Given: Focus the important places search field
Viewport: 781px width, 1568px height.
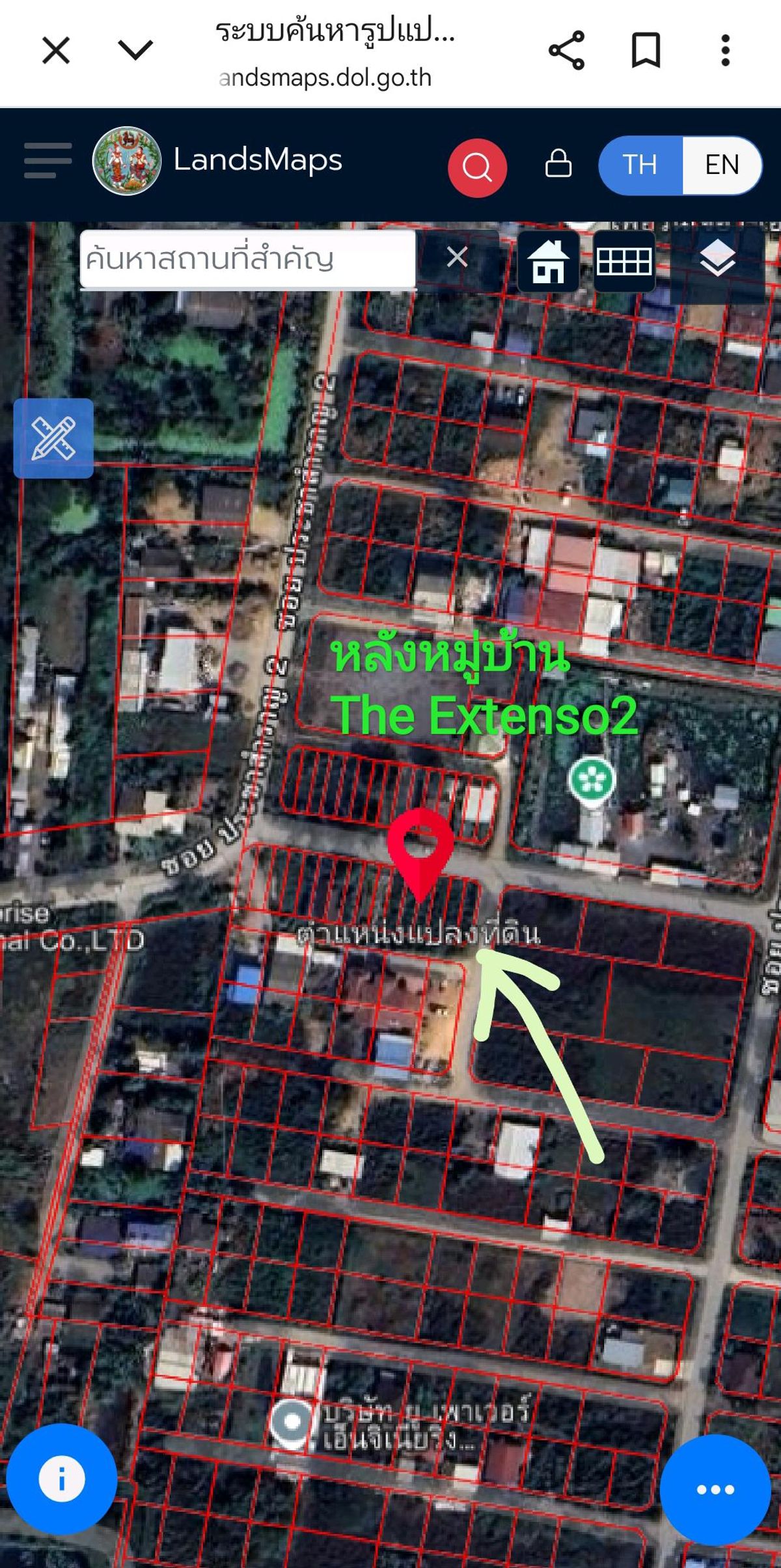Looking at the screenshot, I should click(x=247, y=259).
